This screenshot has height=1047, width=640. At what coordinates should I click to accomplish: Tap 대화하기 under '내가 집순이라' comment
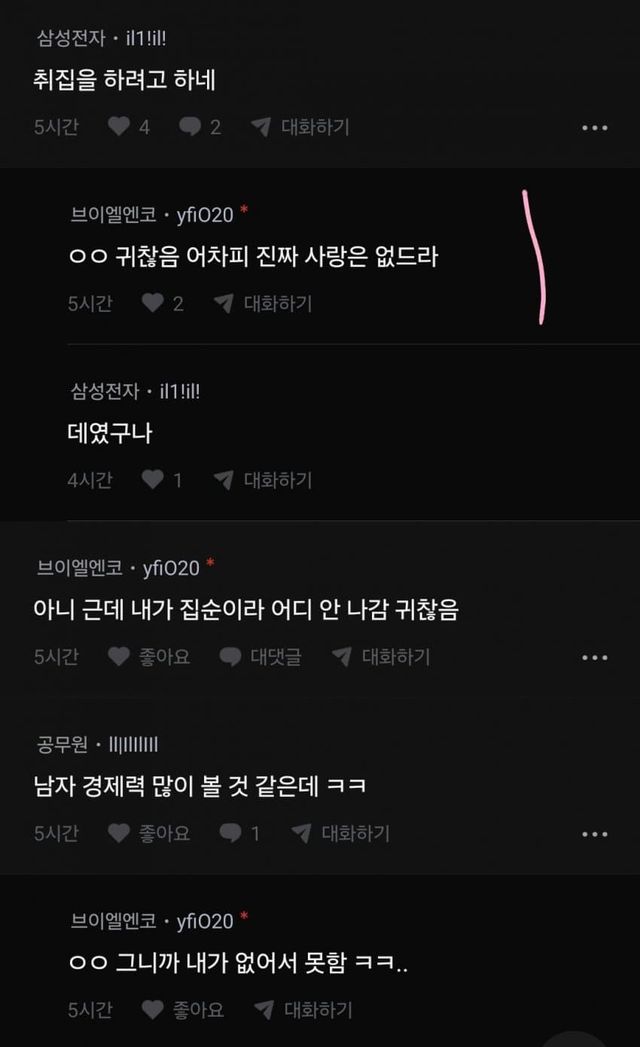click(x=381, y=656)
